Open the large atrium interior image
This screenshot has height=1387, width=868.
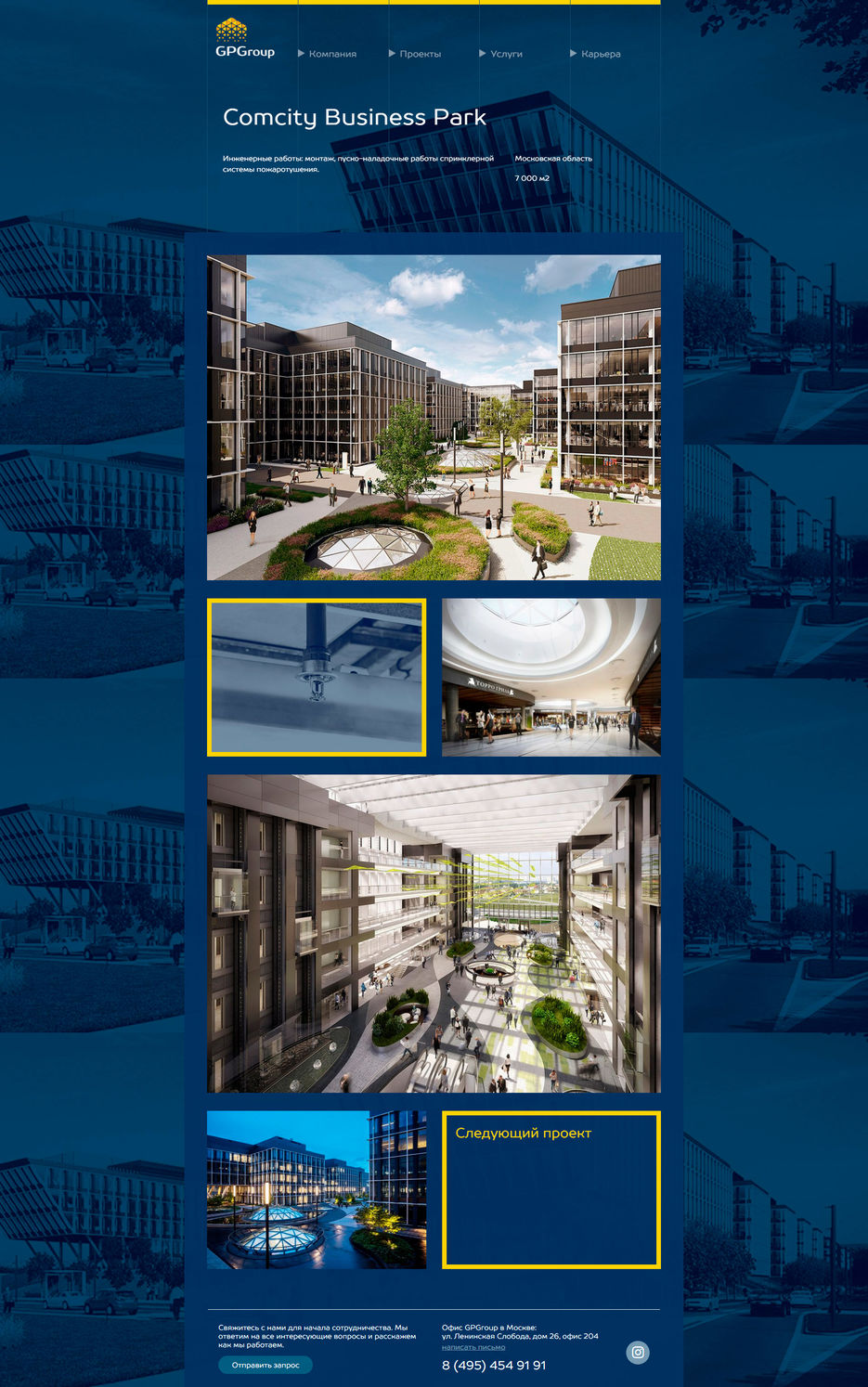pyautogui.click(x=434, y=933)
